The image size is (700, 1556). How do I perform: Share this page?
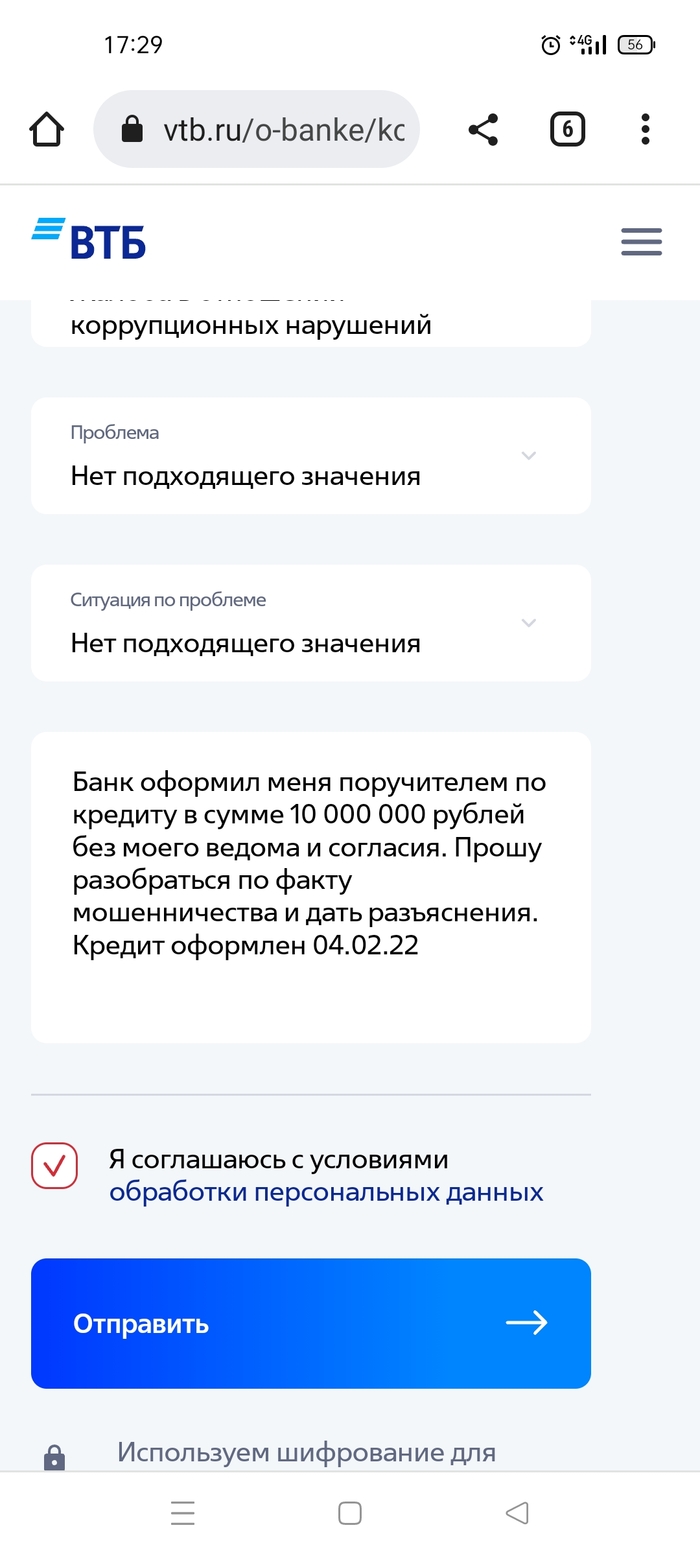[x=483, y=130]
